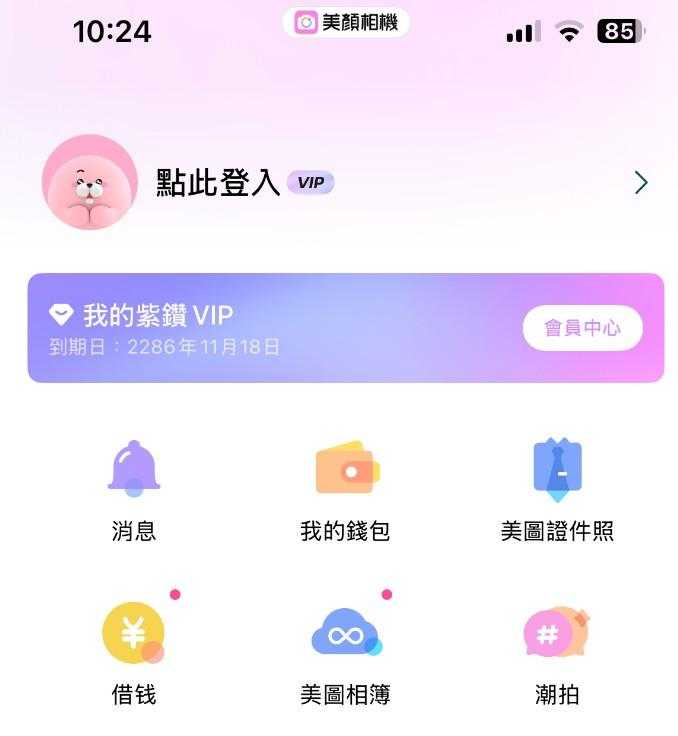
Task: Return to 美顏相機 via top pill
Action: click(346, 22)
